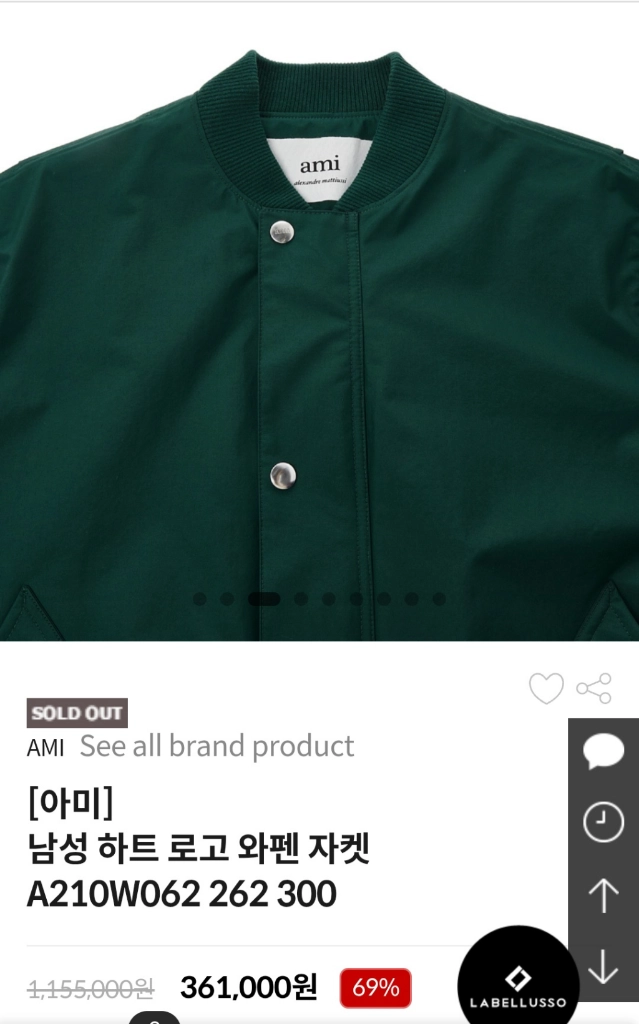Open the chat bubble in side panel
639x1024 pixels.
(x=603, y=751)
